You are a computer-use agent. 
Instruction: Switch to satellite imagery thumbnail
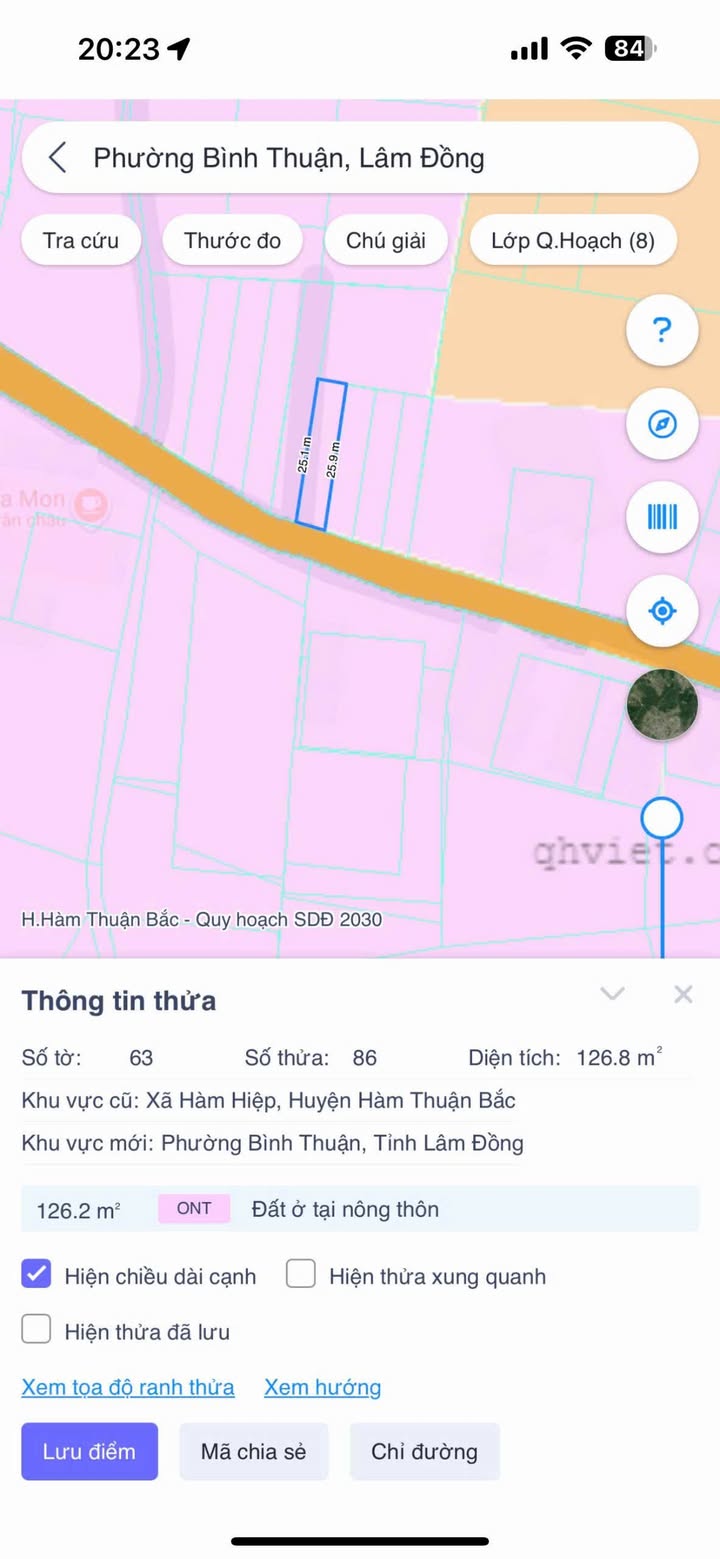[661, 704]
